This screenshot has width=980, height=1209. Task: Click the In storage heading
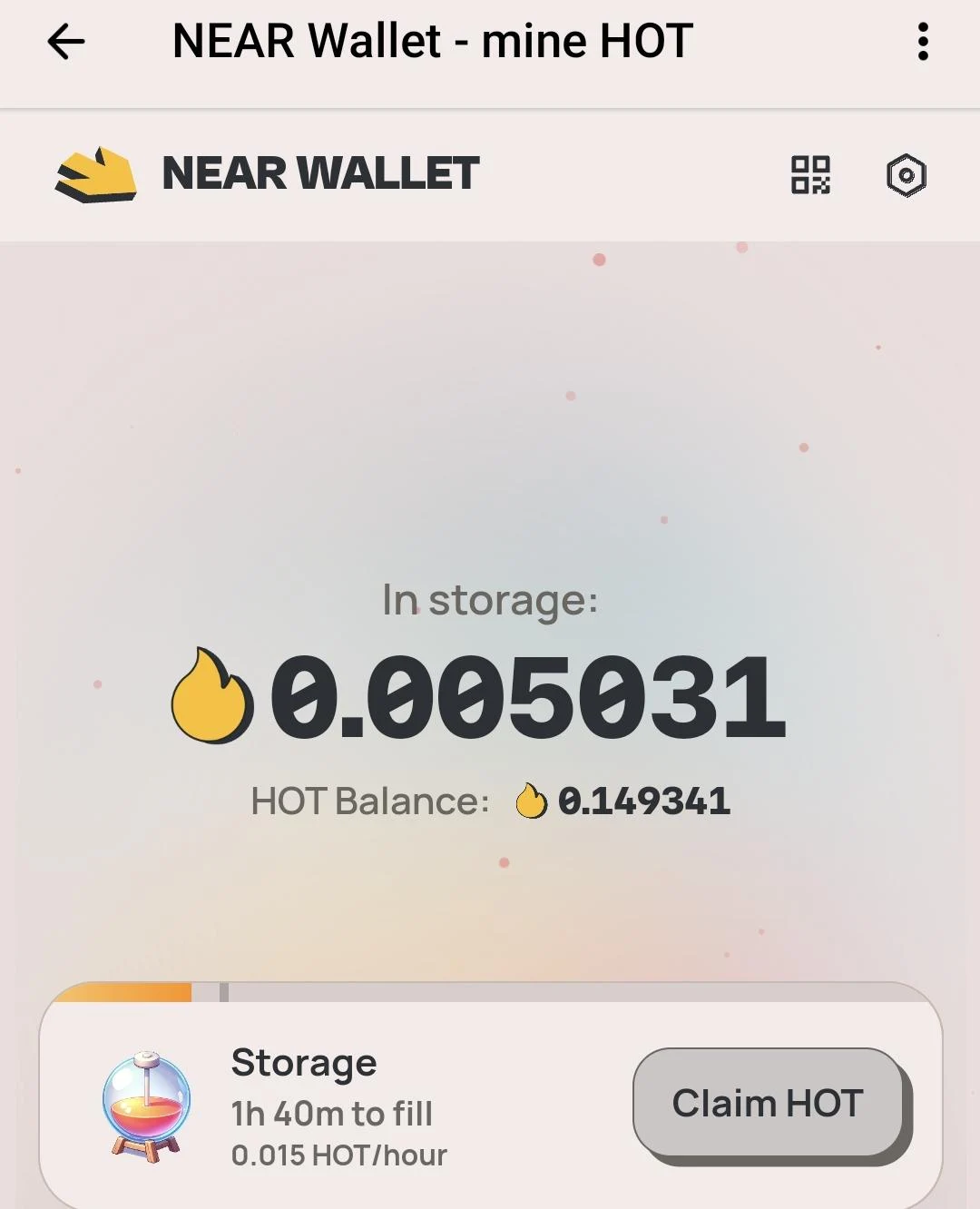coord(490,598)
